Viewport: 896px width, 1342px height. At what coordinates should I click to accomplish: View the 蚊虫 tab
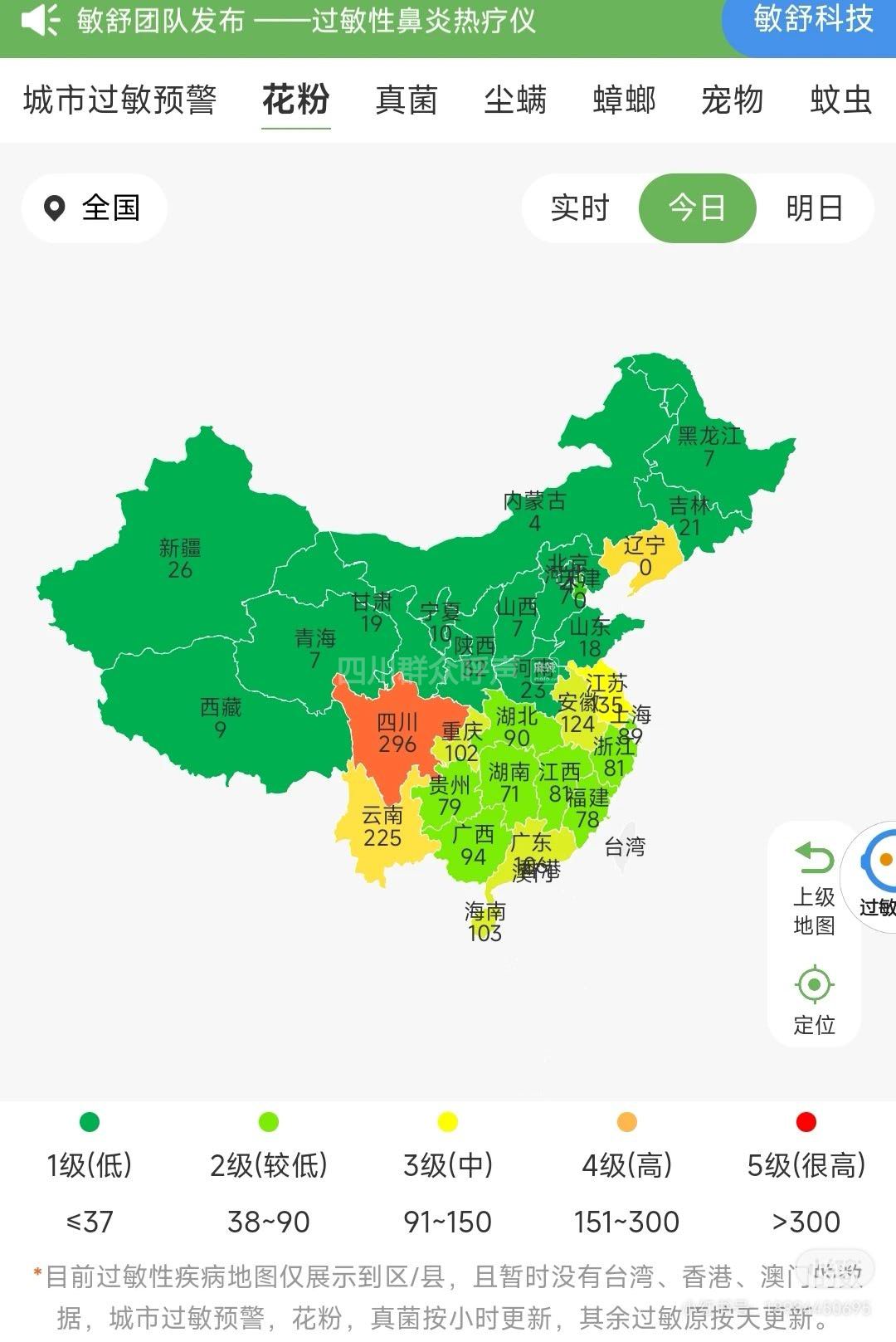click(x=840, y=100)
